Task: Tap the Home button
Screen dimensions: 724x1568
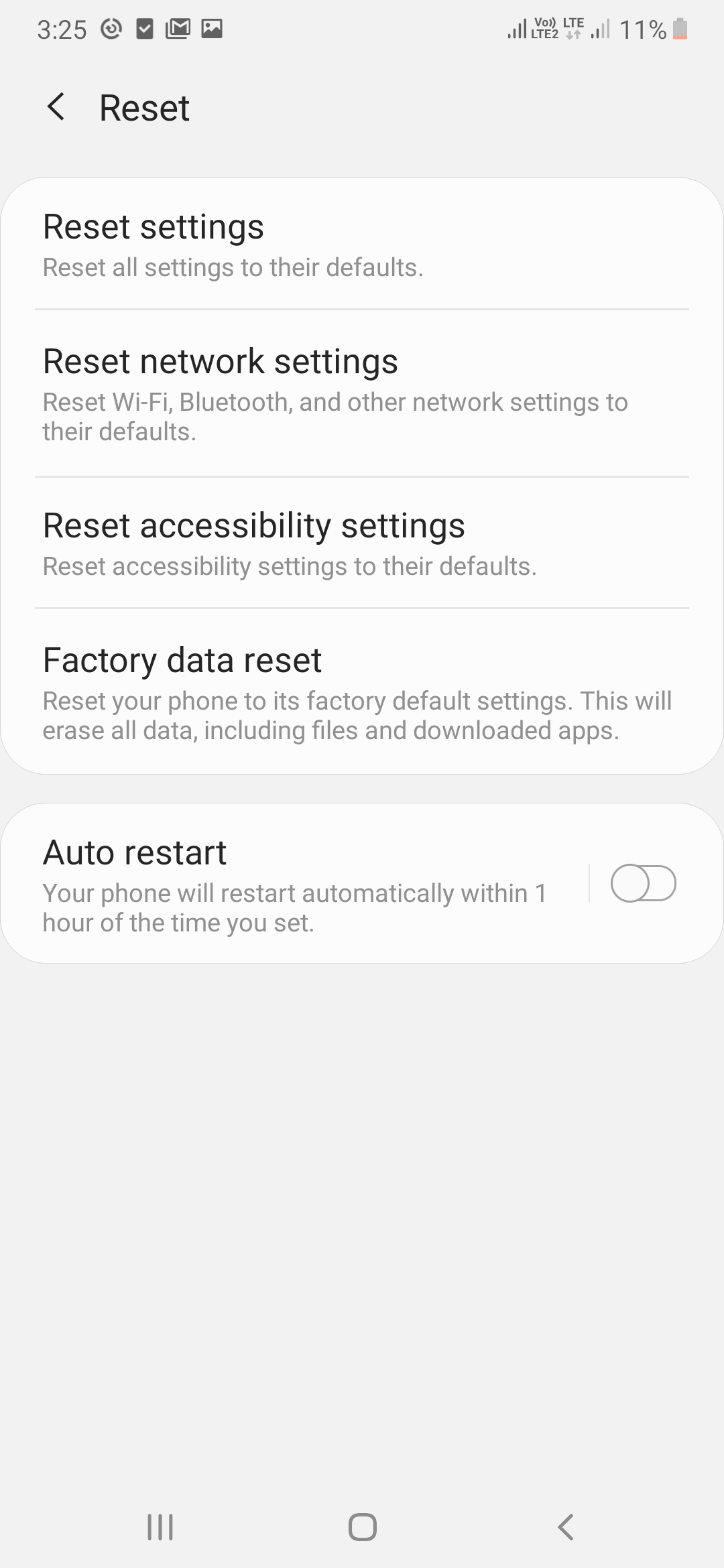Action: point(361,1528)
